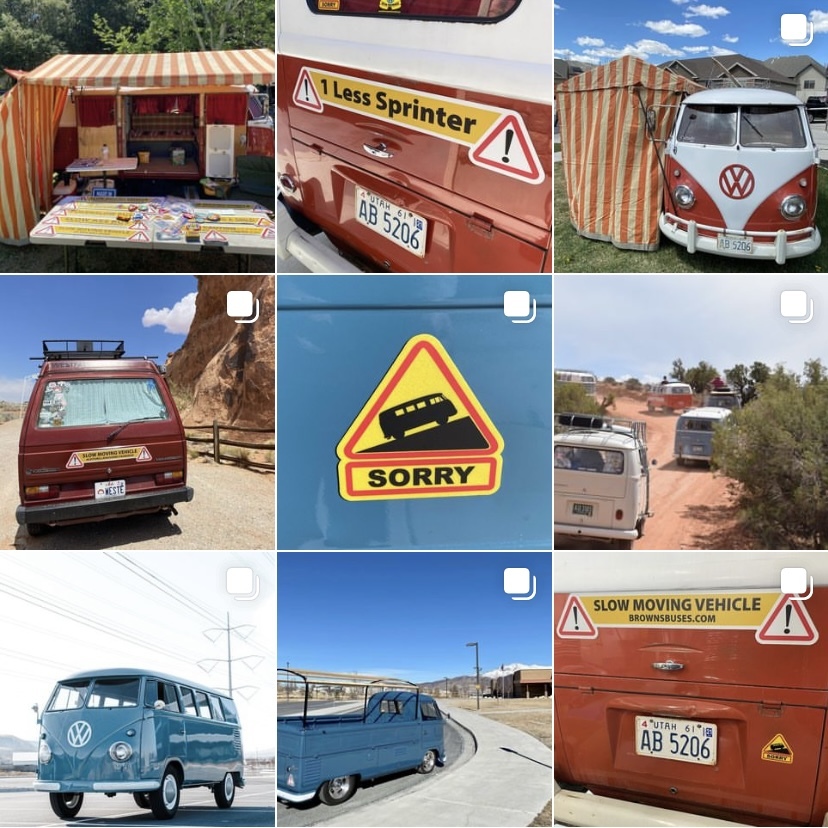Open the blue VW pickup truck post
828x828 pixels.
click(x=414, y=690)
